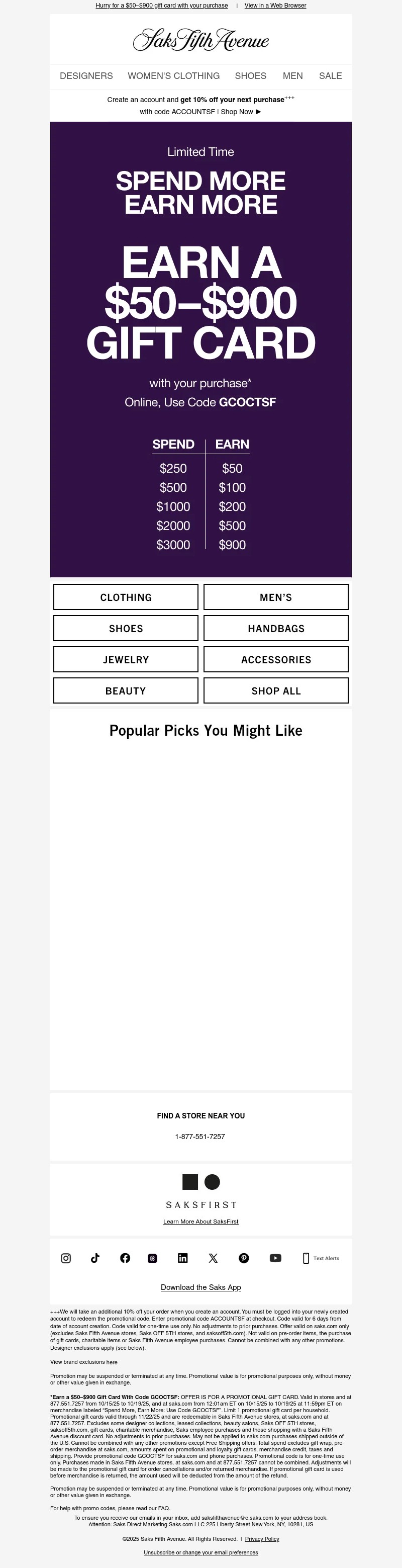The image size is (402, 1568).
Task: Unsubscribe or change email preferences
Action: pyautogui.click(x=200, y=1553)
